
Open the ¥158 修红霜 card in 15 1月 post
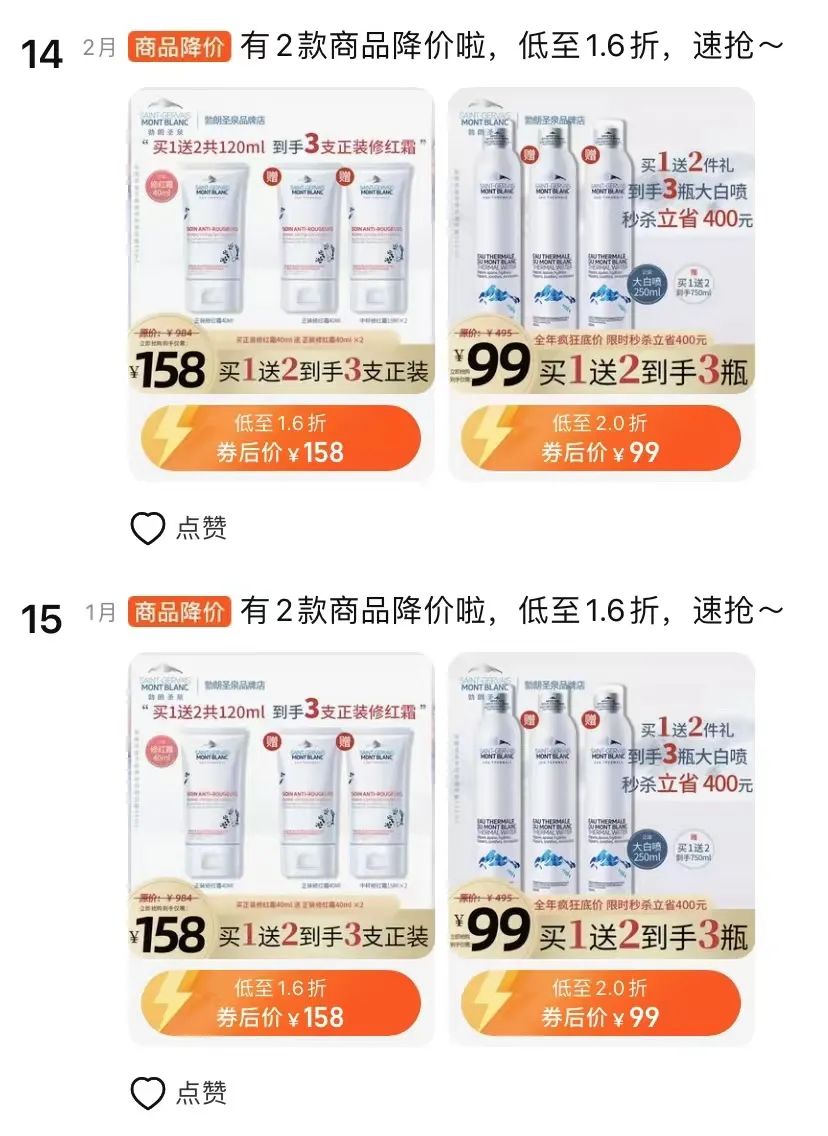tap(281, 805)
